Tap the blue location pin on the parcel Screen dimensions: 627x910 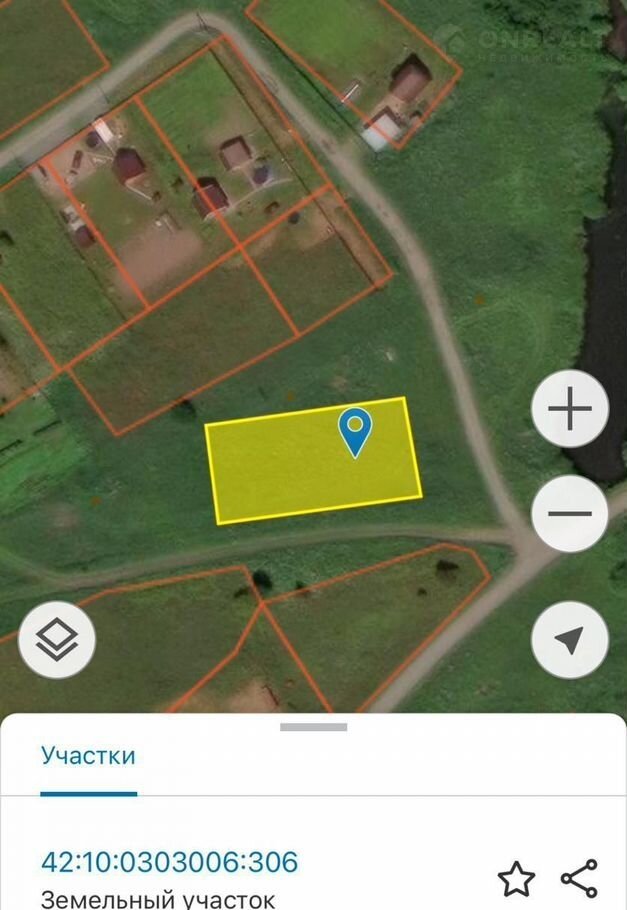(355, 431)
